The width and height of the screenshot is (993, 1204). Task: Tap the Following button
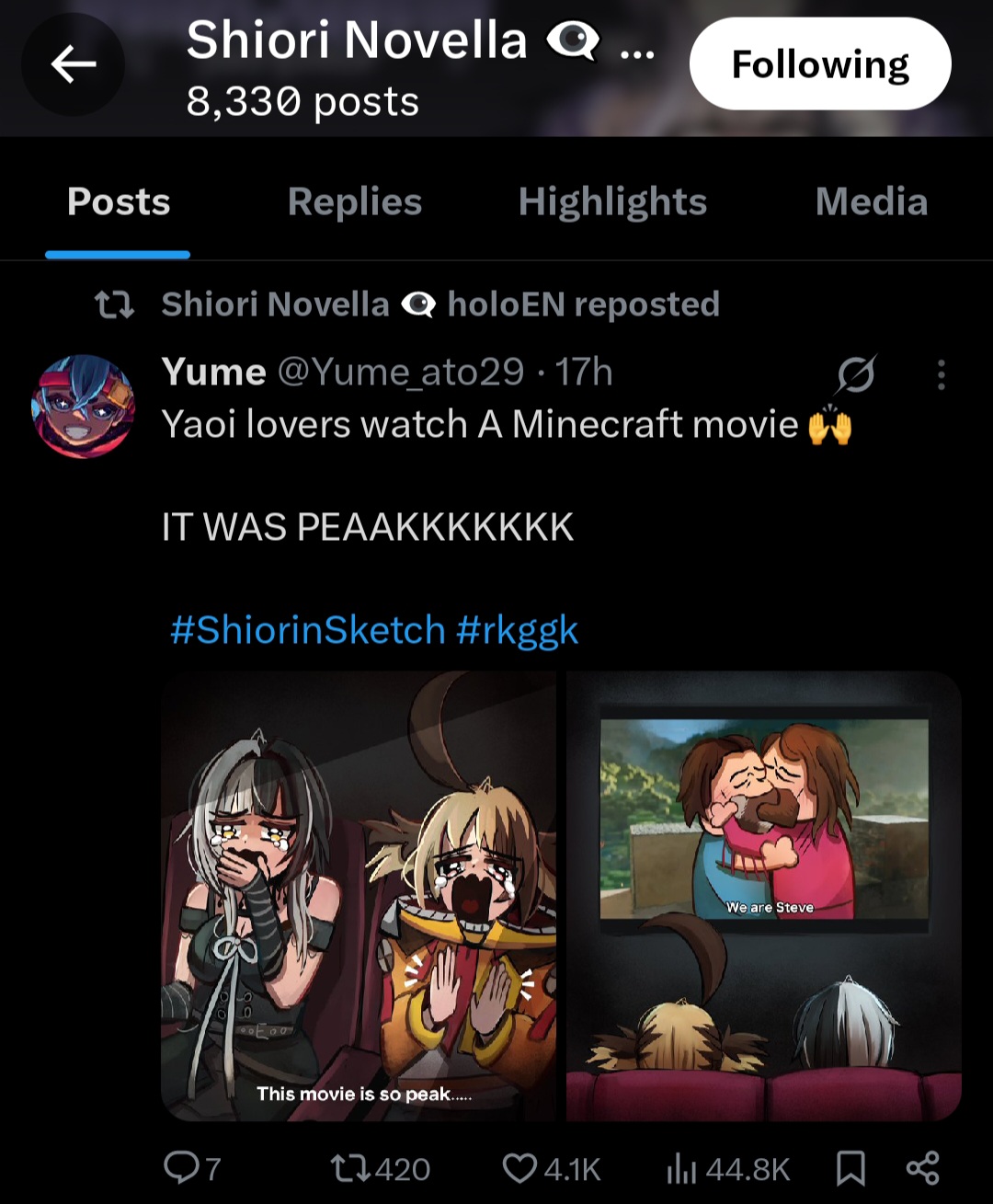(x=820, y=64)
